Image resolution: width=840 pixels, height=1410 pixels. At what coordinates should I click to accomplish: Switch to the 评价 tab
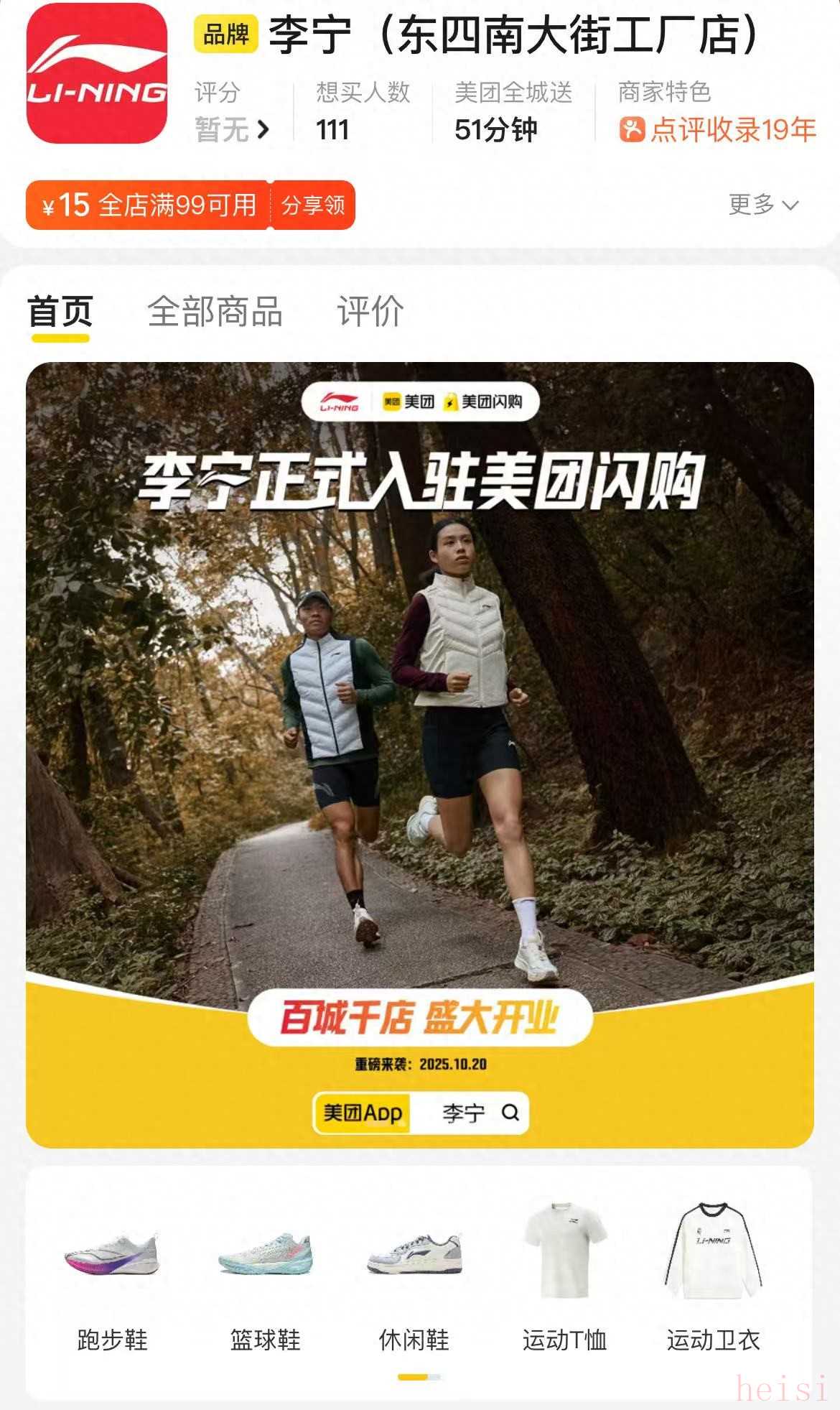coord(370,311)
